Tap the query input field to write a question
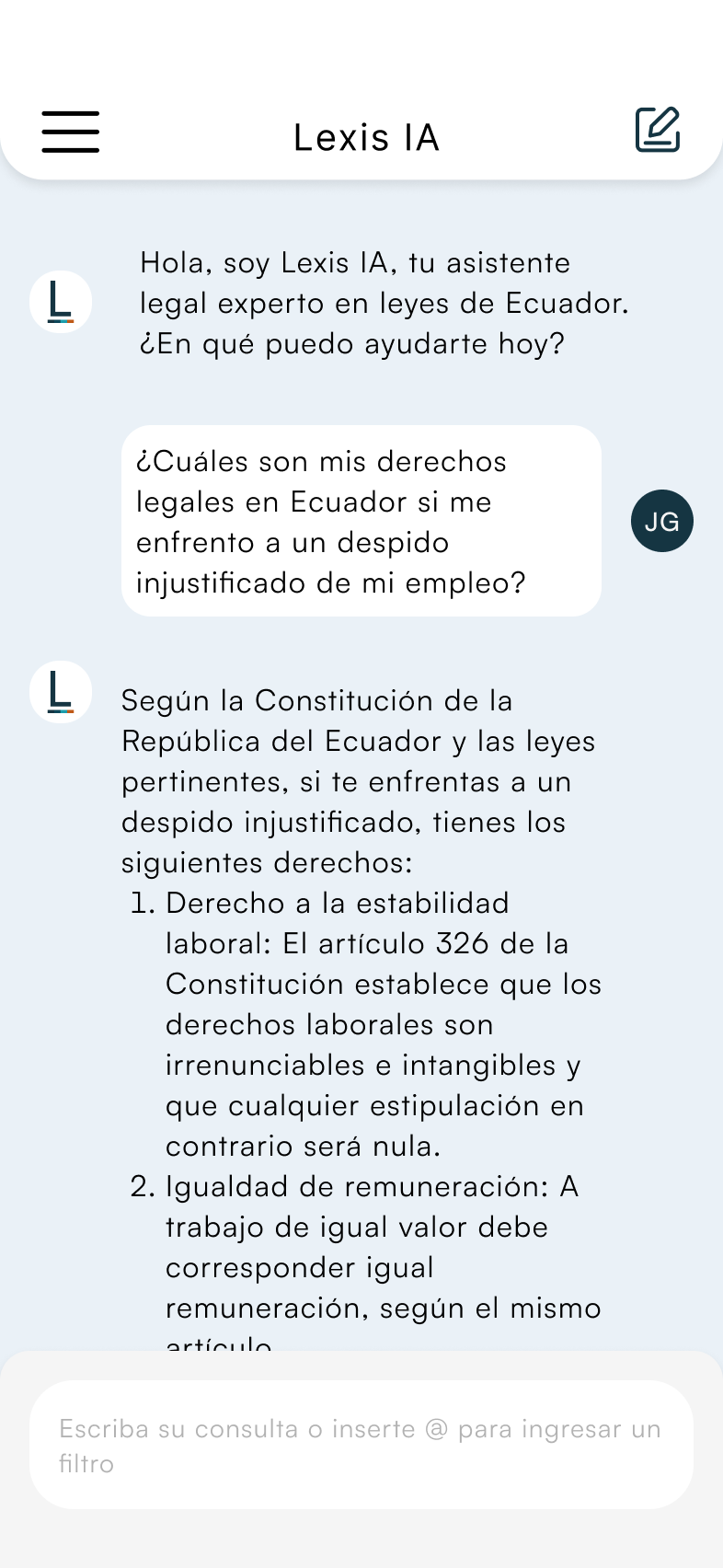723x1568 pixels. 361,1445
